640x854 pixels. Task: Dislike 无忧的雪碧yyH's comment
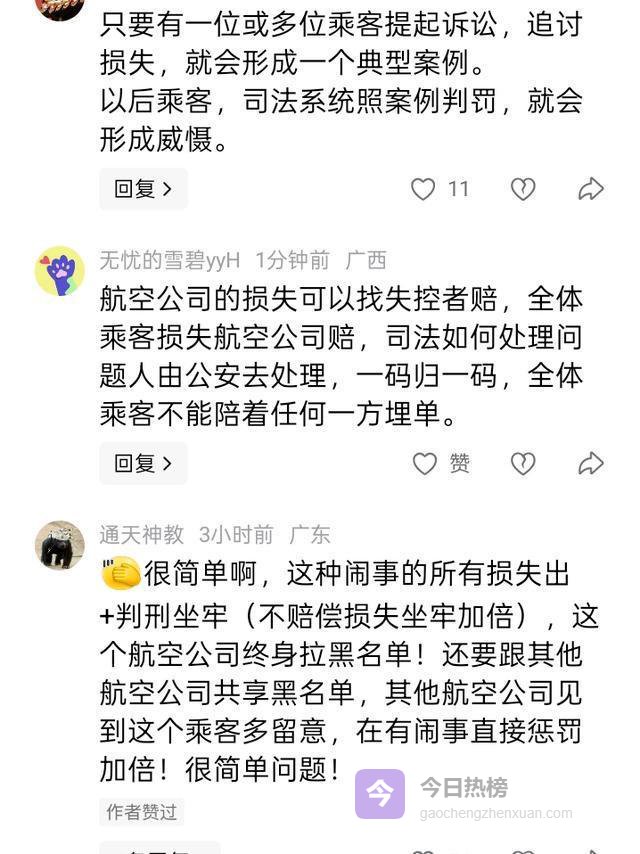[x=523, y=463]
